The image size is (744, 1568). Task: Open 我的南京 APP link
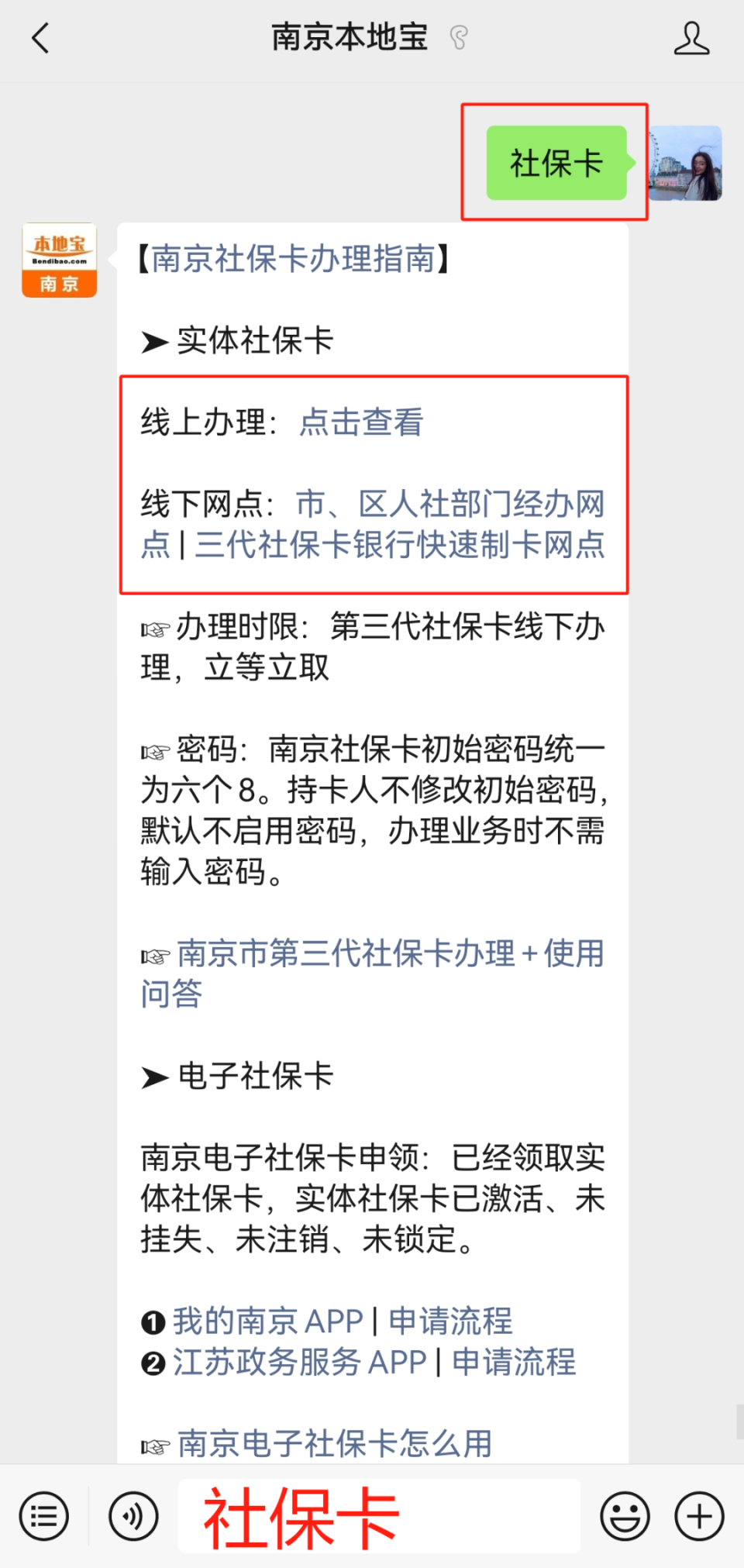267,1321
